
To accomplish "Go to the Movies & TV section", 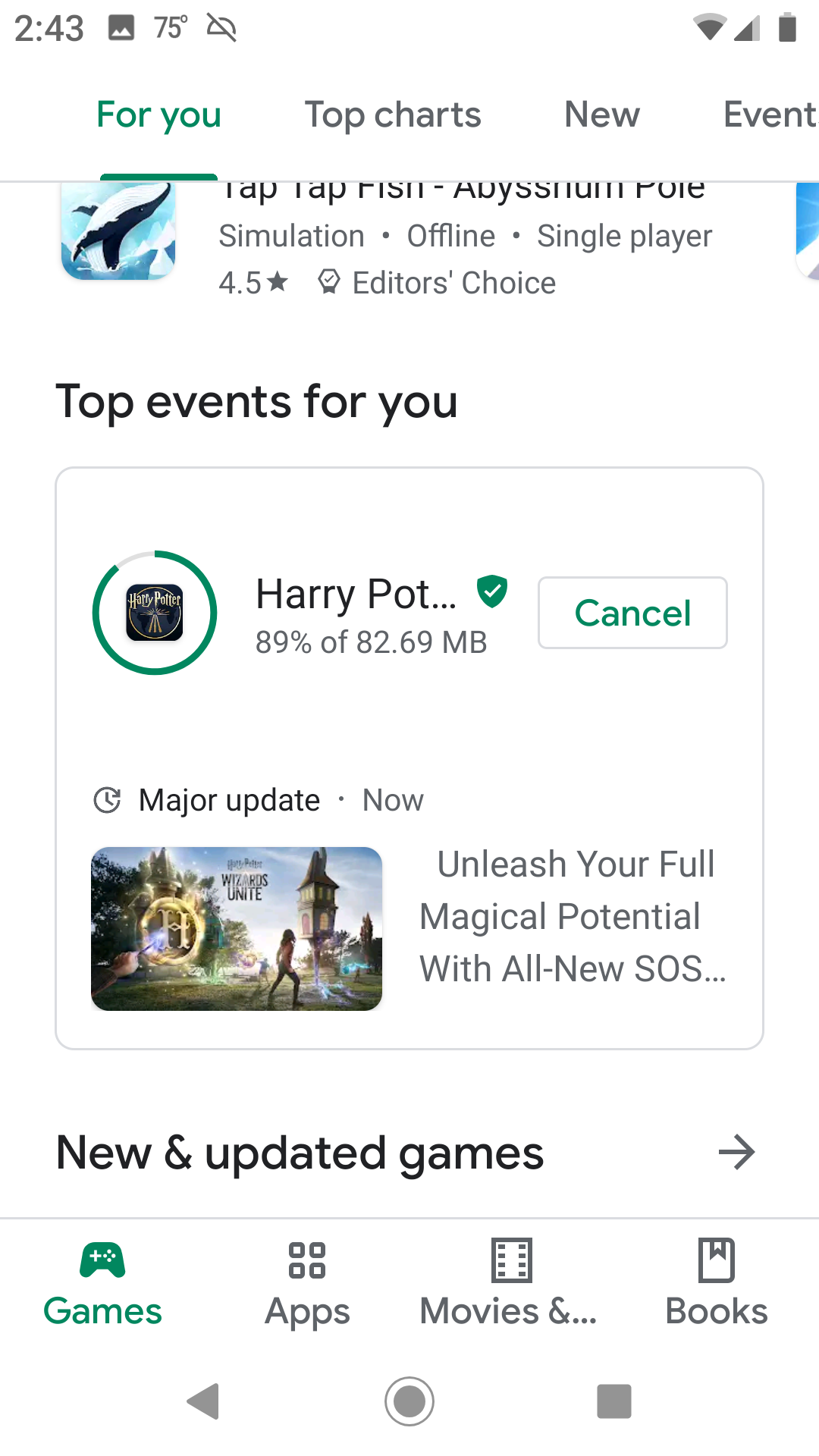I will point(510,1282).
